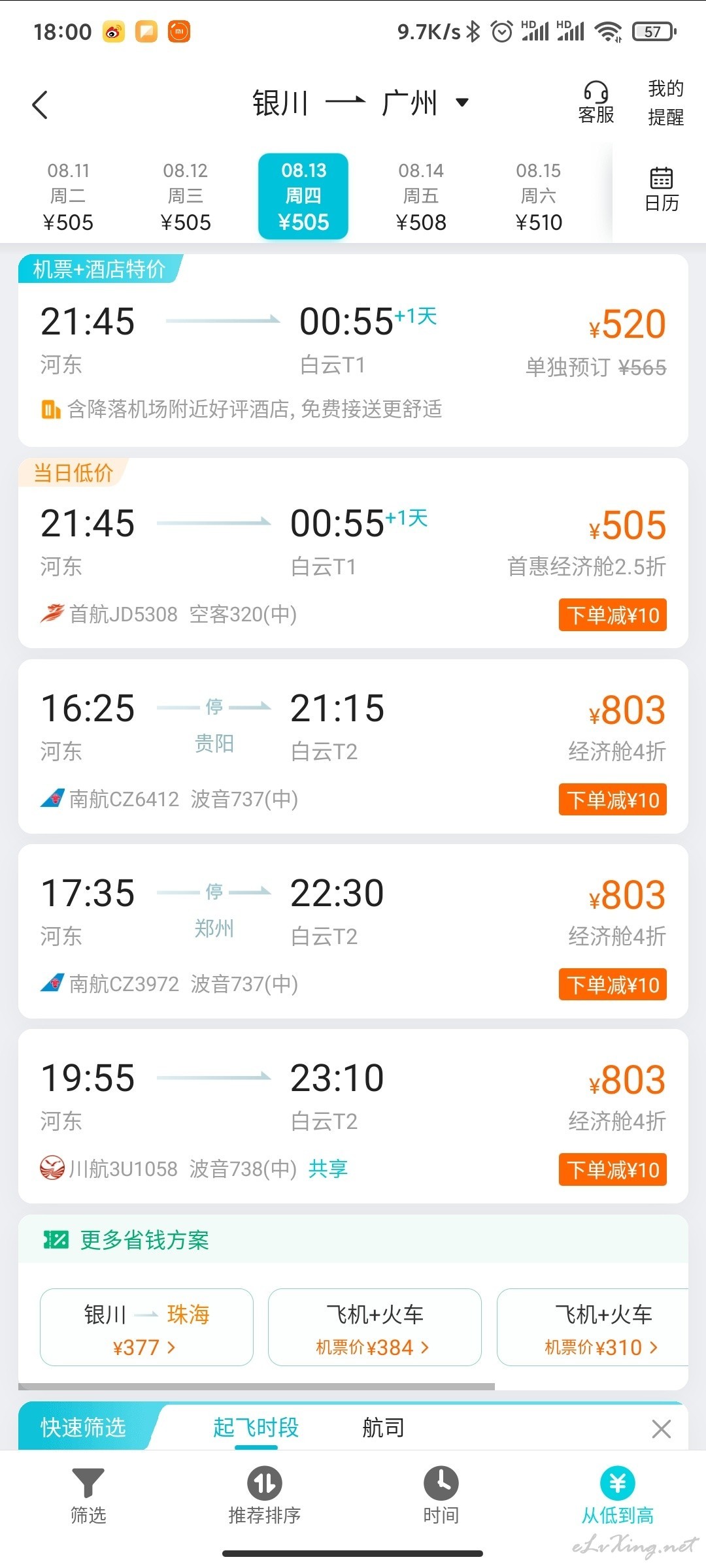Select the 南航CZ3972 flight via 郑州
This screenshot has width=706, height=1568.
point(353,931)
